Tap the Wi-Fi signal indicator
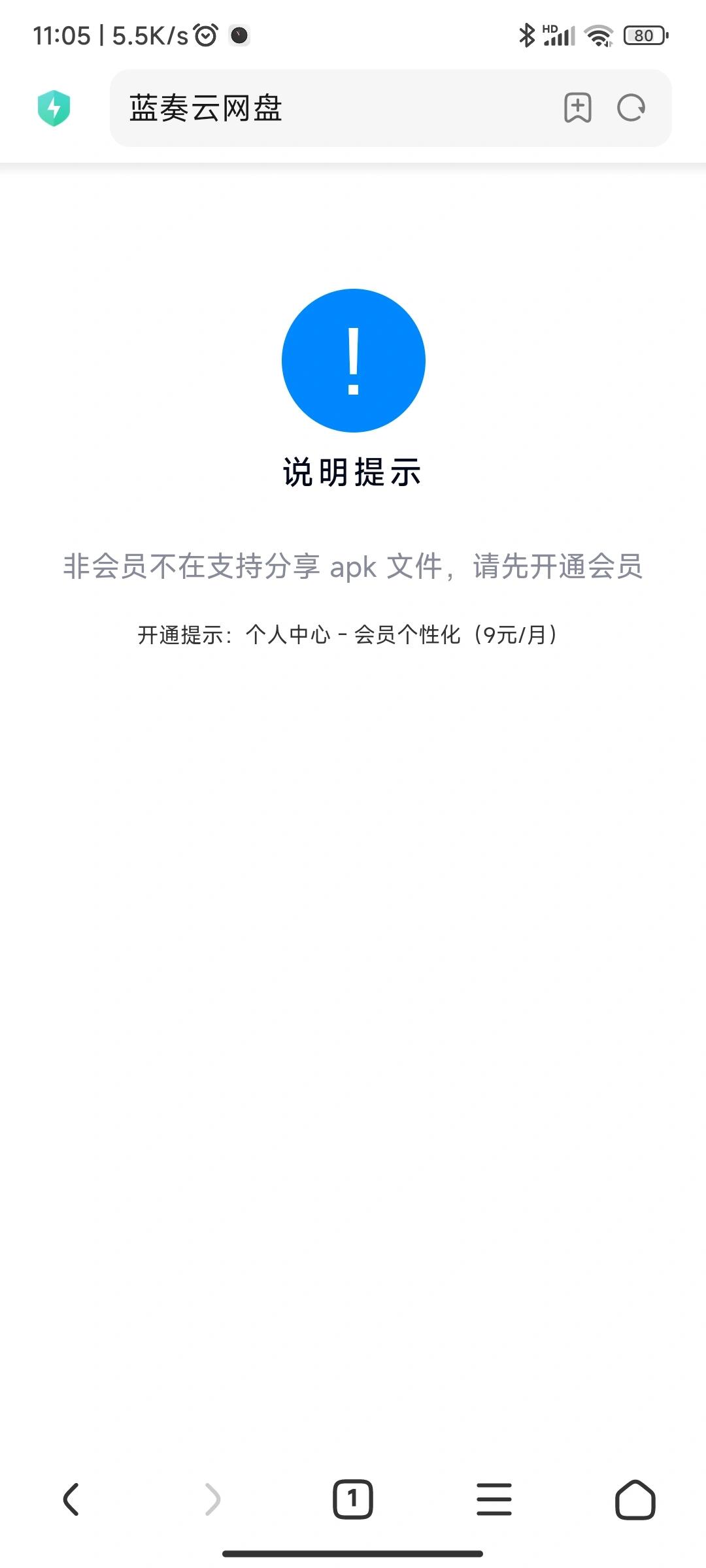 point(598,36)
